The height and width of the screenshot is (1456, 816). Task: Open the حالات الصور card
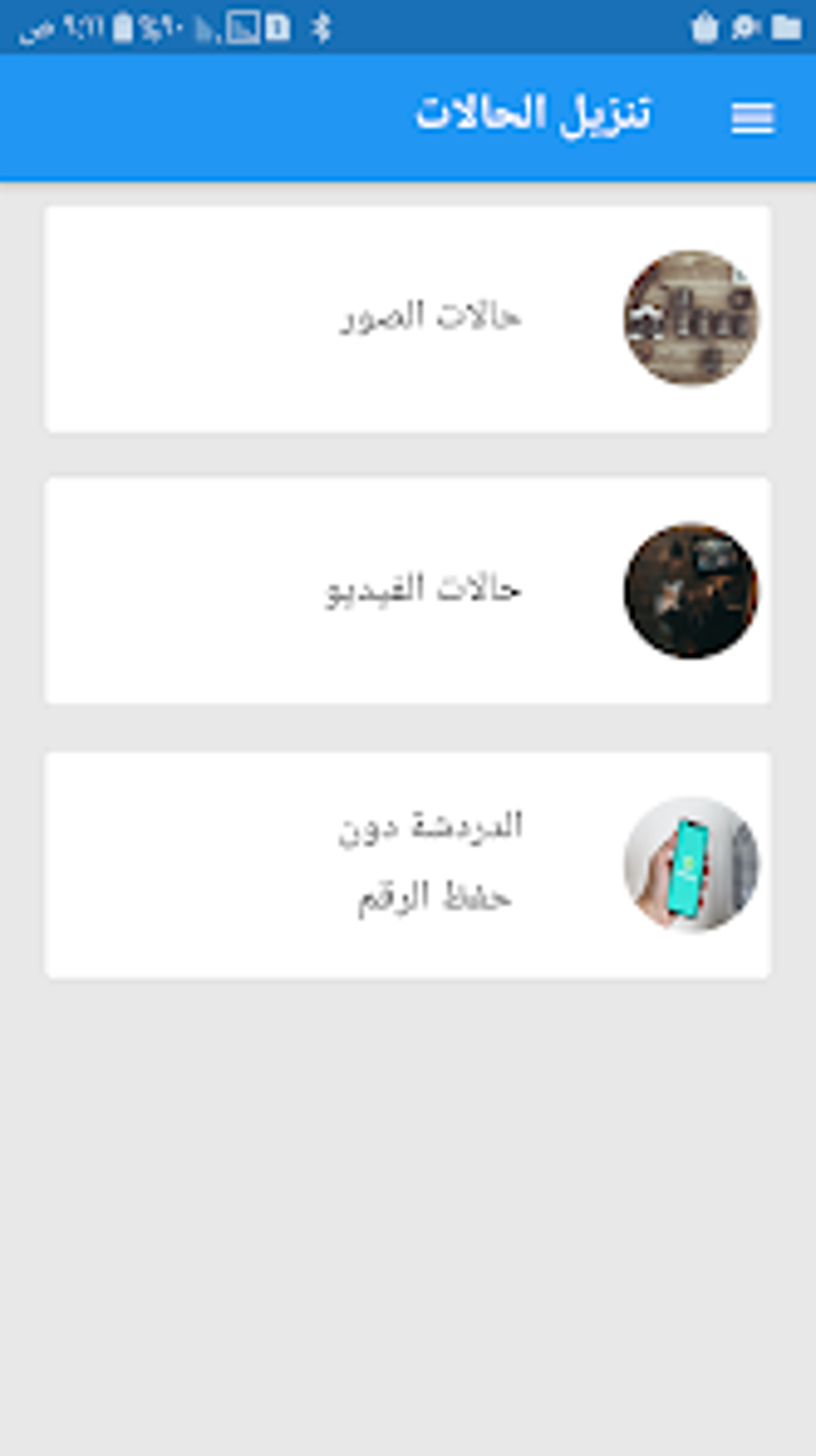click(408, 319)
